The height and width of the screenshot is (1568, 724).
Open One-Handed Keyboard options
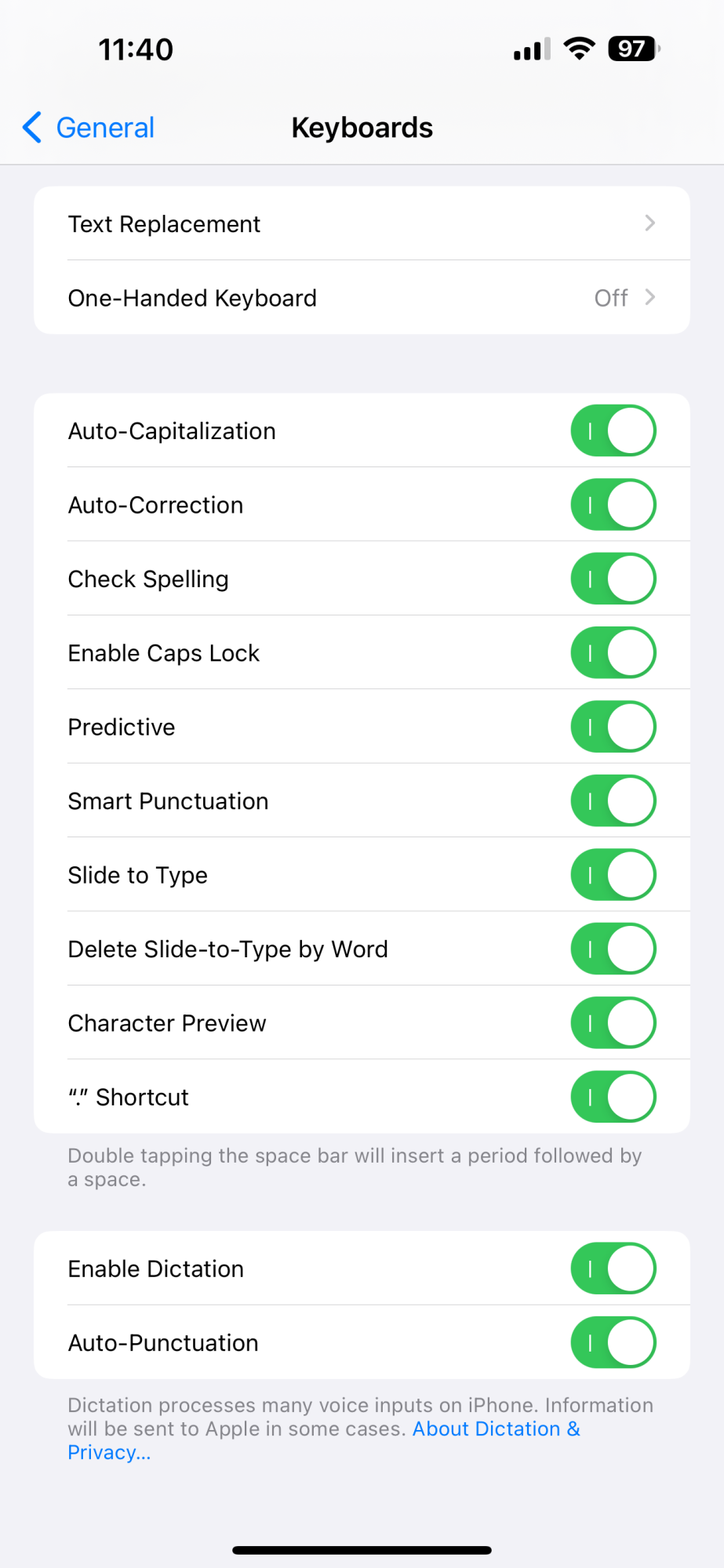click(361, 298)
